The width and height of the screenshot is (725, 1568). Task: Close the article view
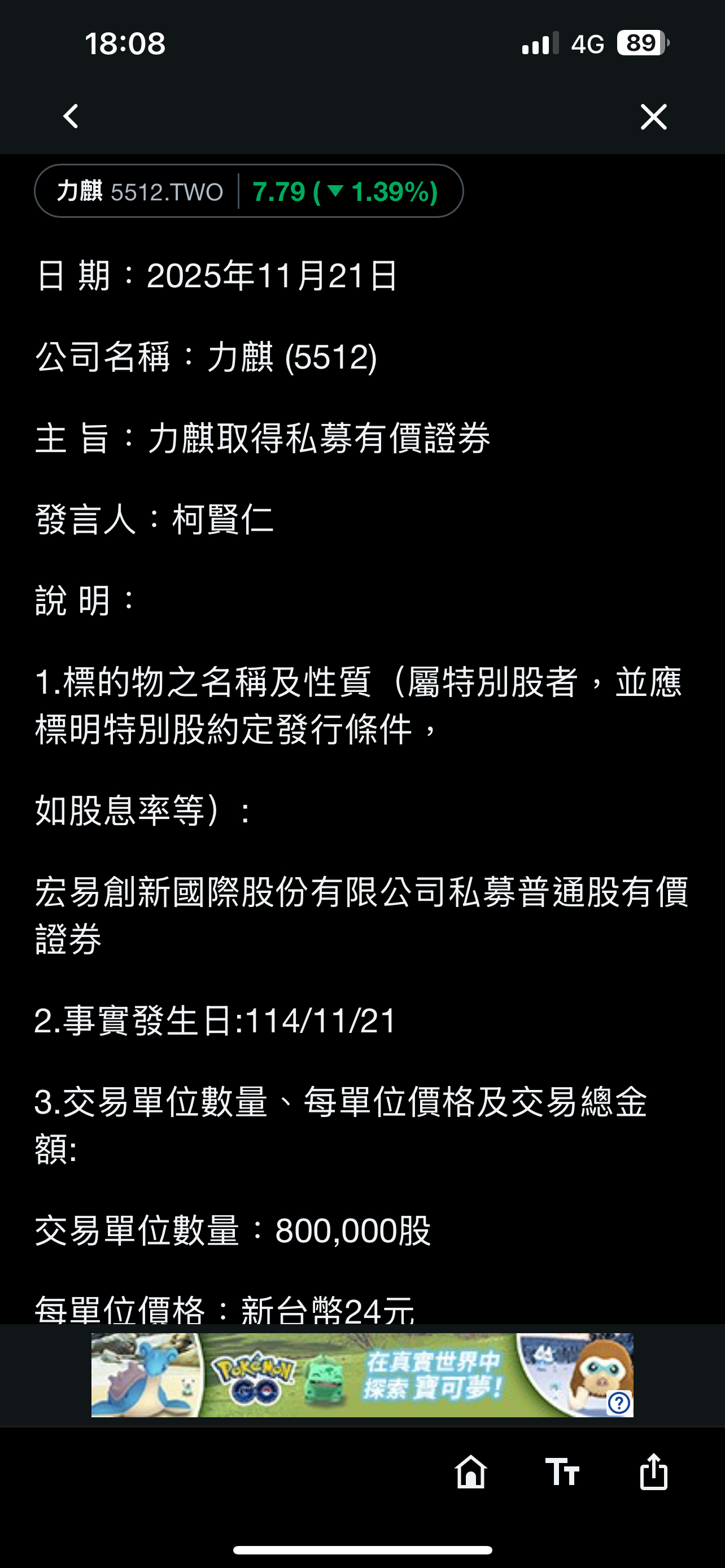(x=653, y=116)
